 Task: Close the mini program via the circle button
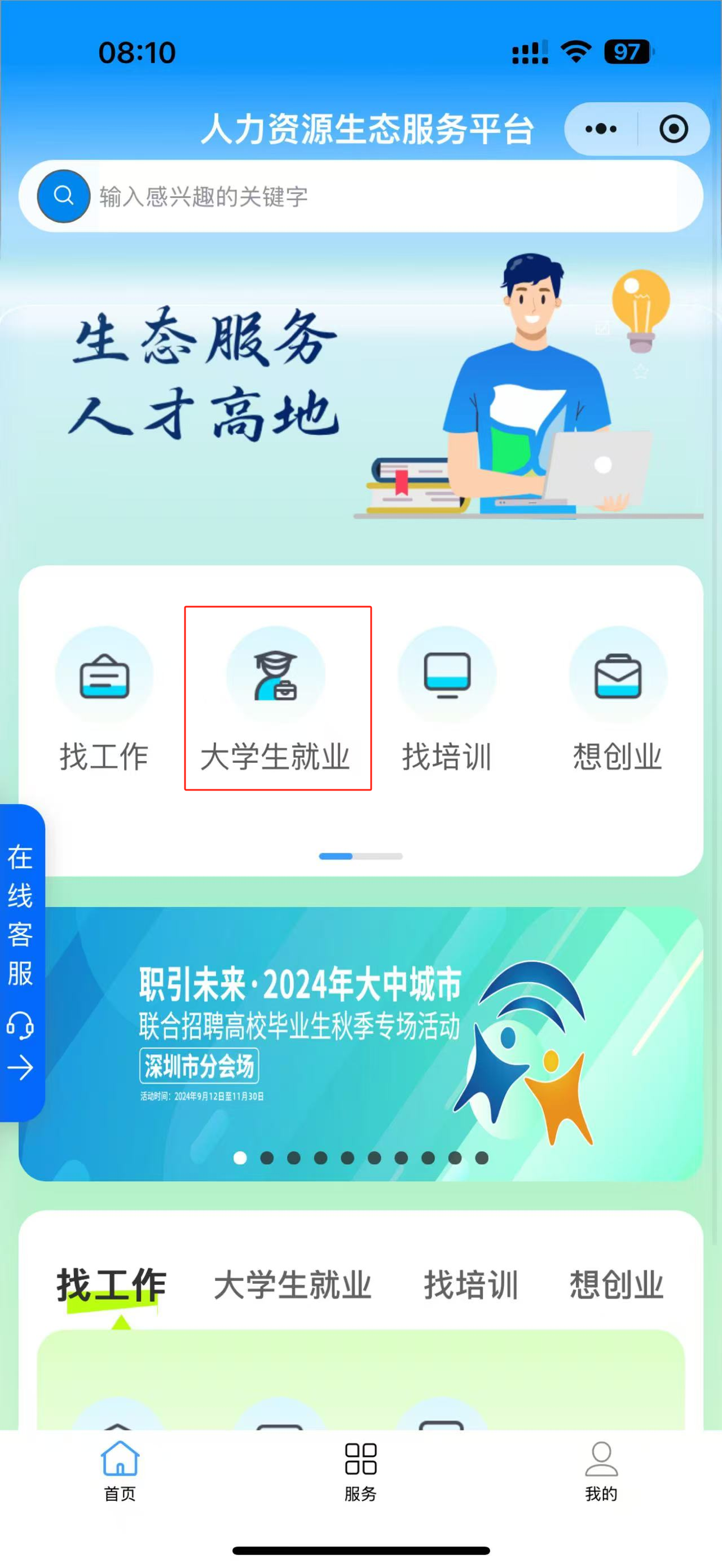tap(673, 129)
